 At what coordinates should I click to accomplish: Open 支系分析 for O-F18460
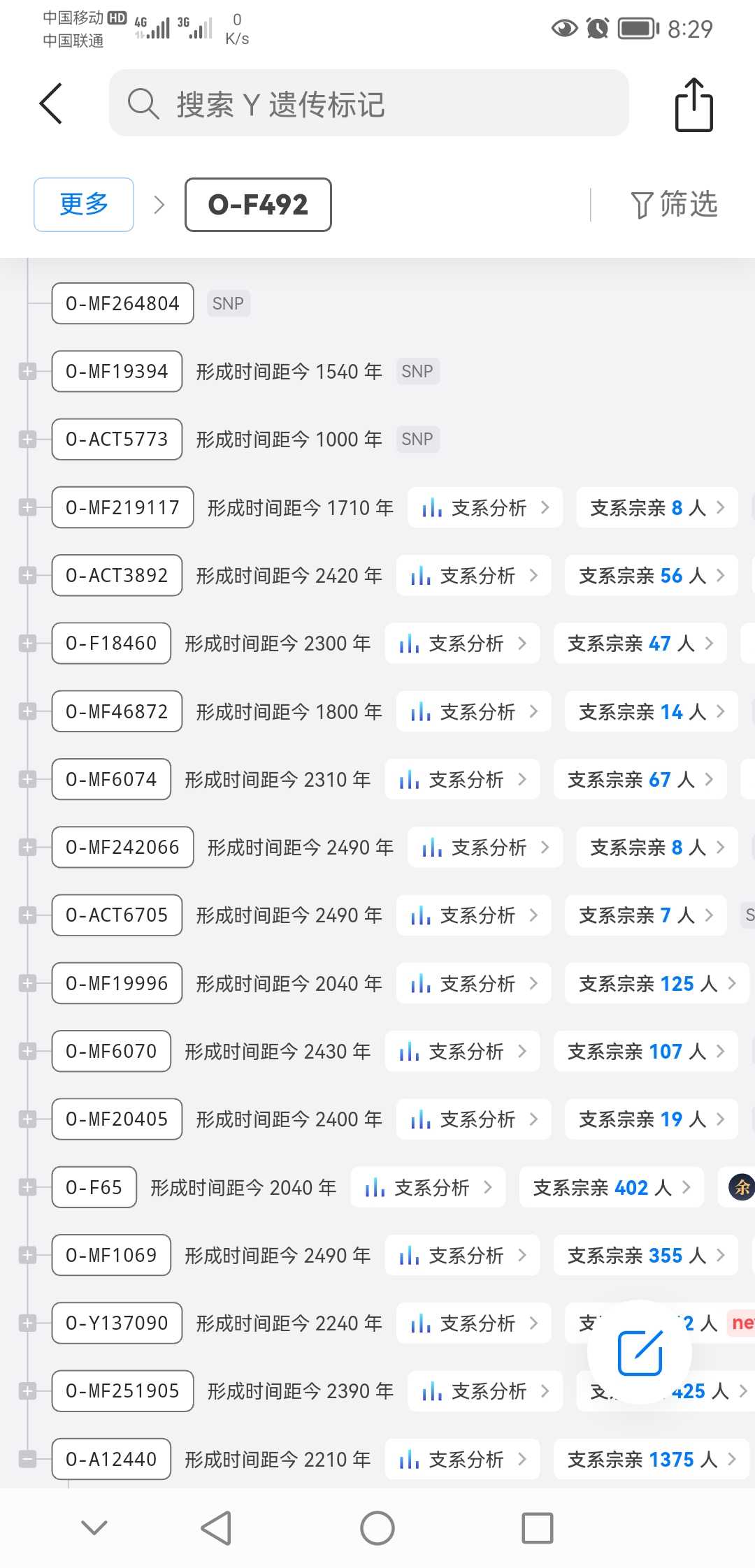pyautogui.click(x=462, y=644)
